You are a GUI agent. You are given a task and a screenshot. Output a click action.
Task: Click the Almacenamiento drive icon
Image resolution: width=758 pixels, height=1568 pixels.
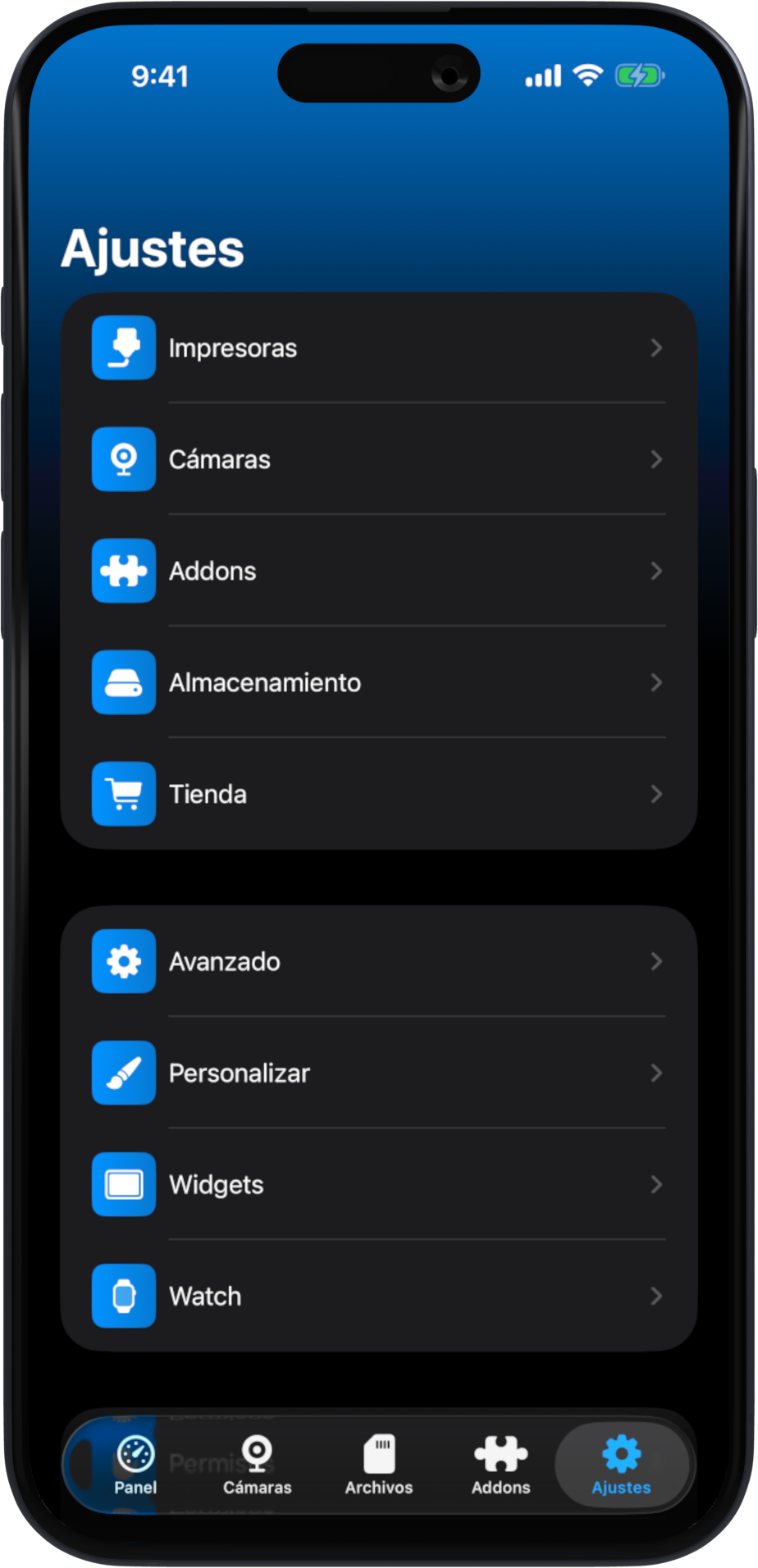click(x=123, y=682)
